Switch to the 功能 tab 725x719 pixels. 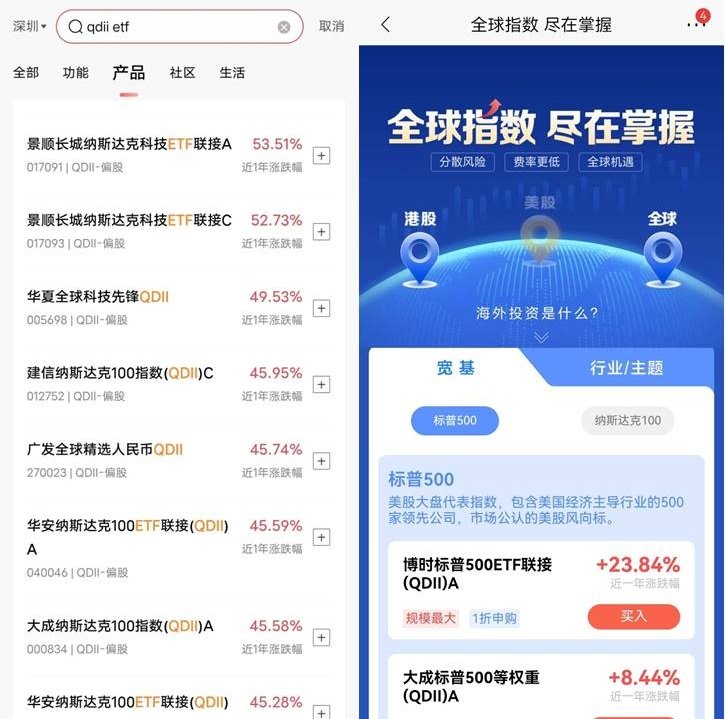tap(75, 73)
